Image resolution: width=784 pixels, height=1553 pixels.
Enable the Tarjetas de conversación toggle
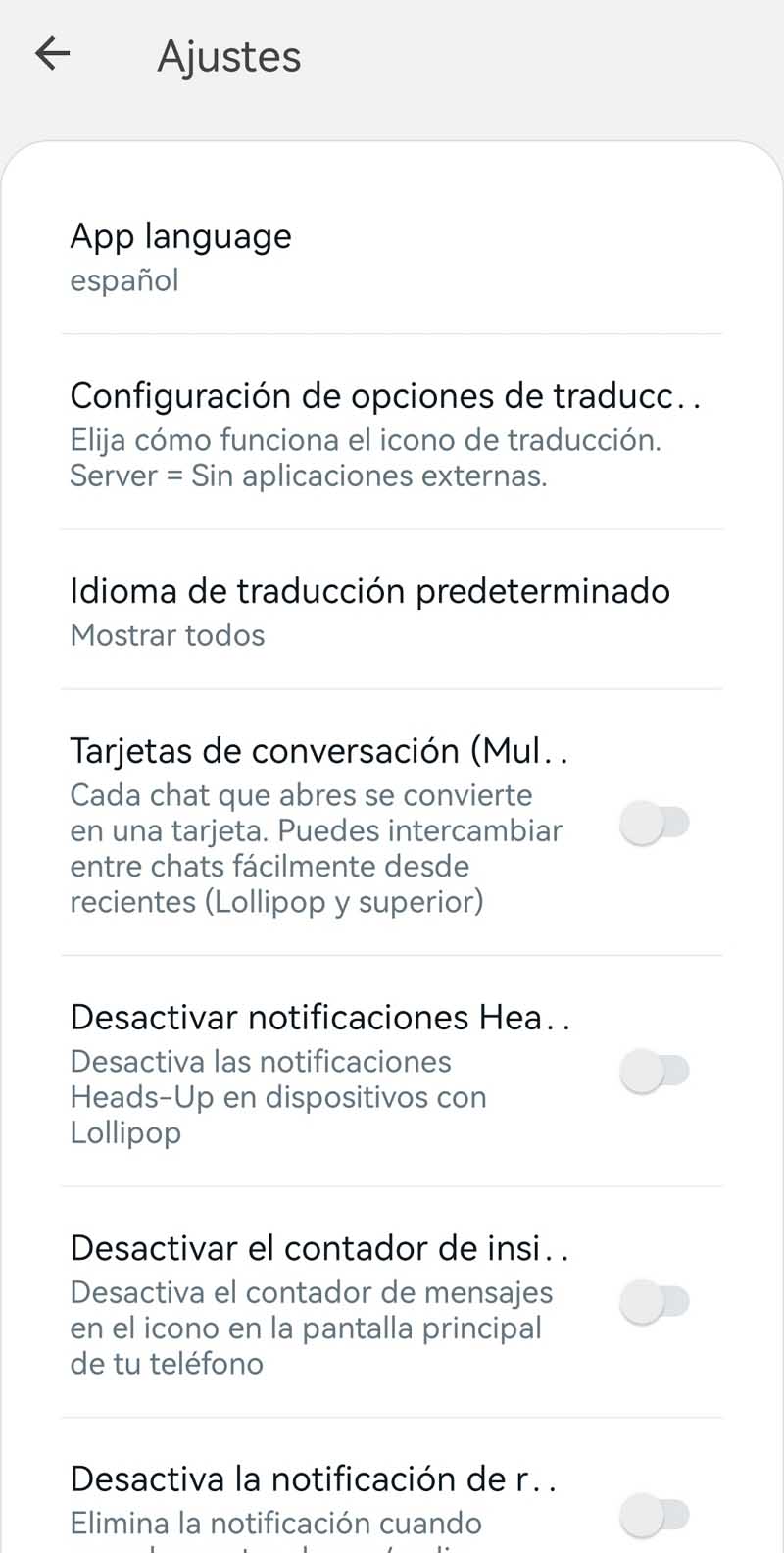click(x=655, y=824)
